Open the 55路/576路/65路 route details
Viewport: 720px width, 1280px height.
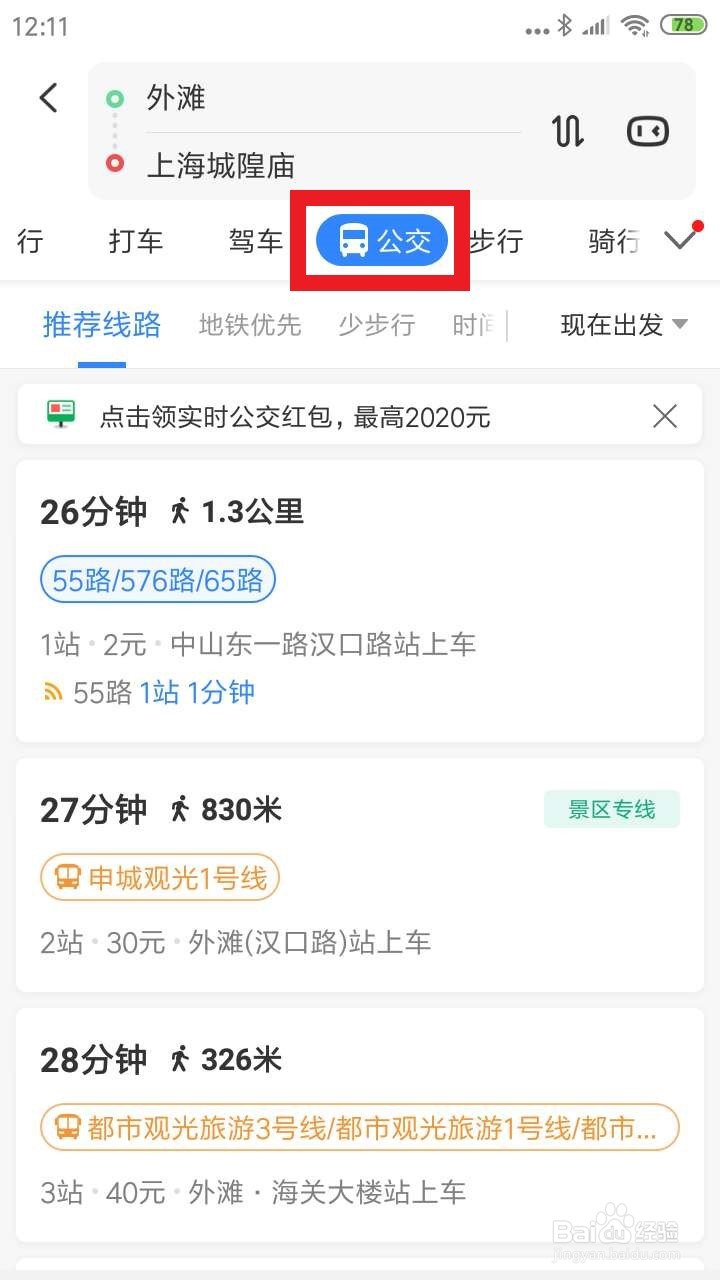pyautogui.click(x=157, y=580)
